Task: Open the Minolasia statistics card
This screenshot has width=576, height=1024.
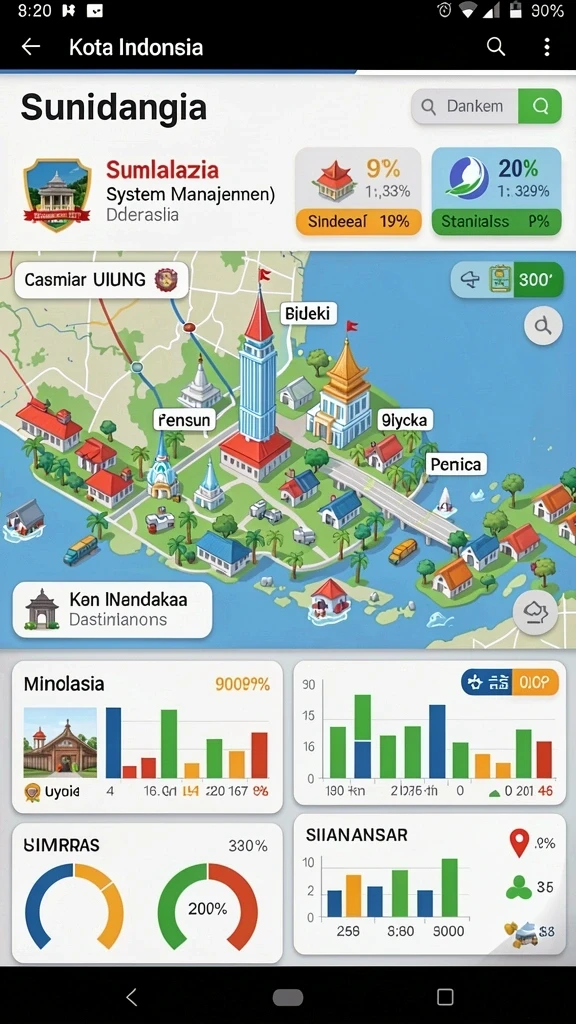Action: click(x=148, y=737)
